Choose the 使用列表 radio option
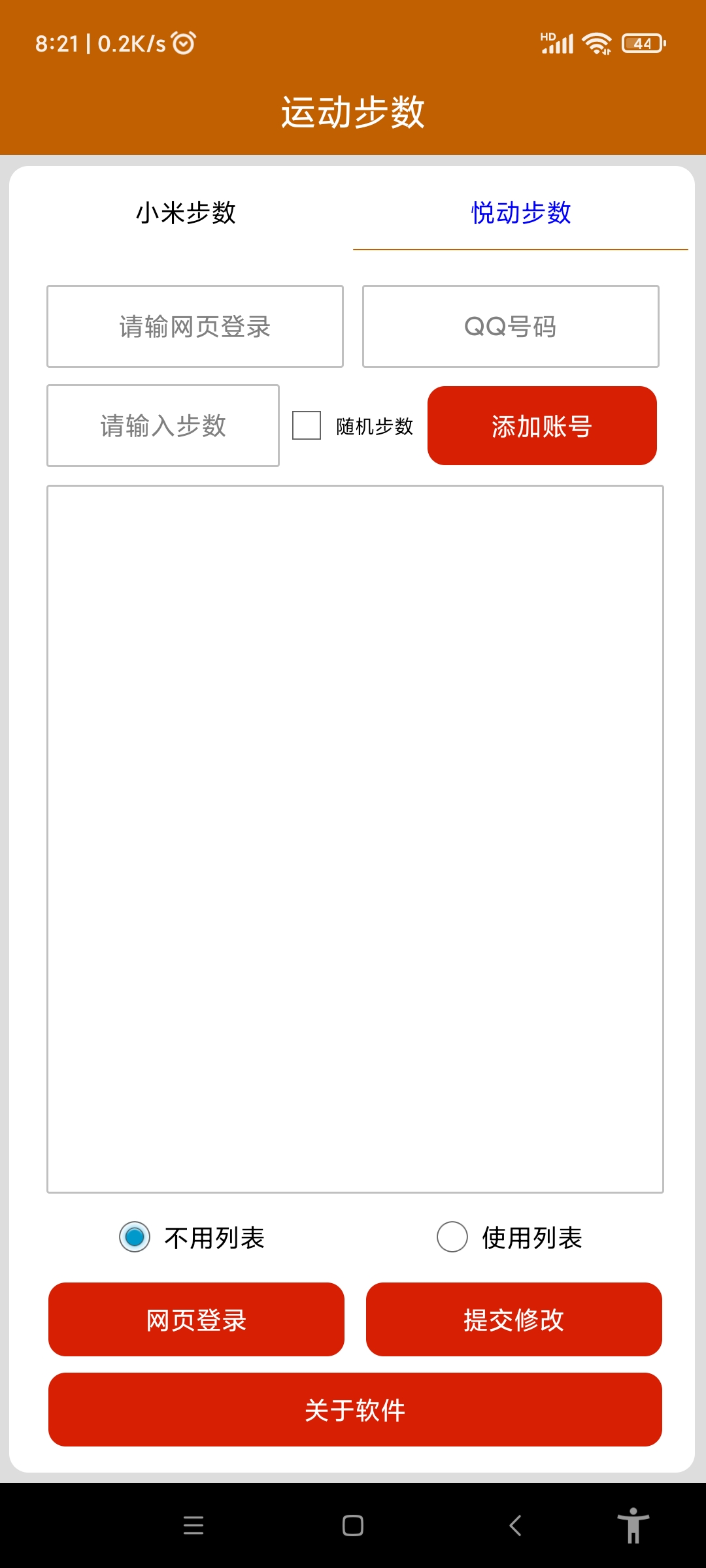 pos(452,1237)
